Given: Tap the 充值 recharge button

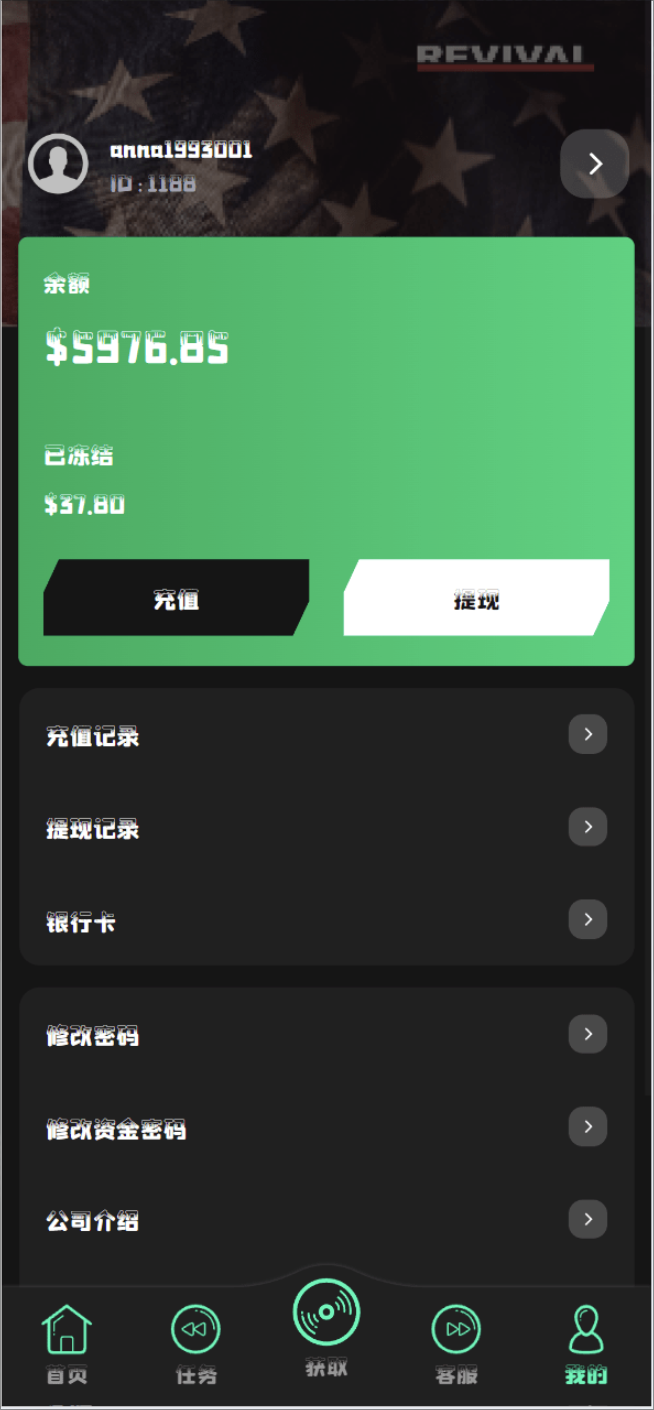Looking at the screenshot, I should click(x=176, y=598).
